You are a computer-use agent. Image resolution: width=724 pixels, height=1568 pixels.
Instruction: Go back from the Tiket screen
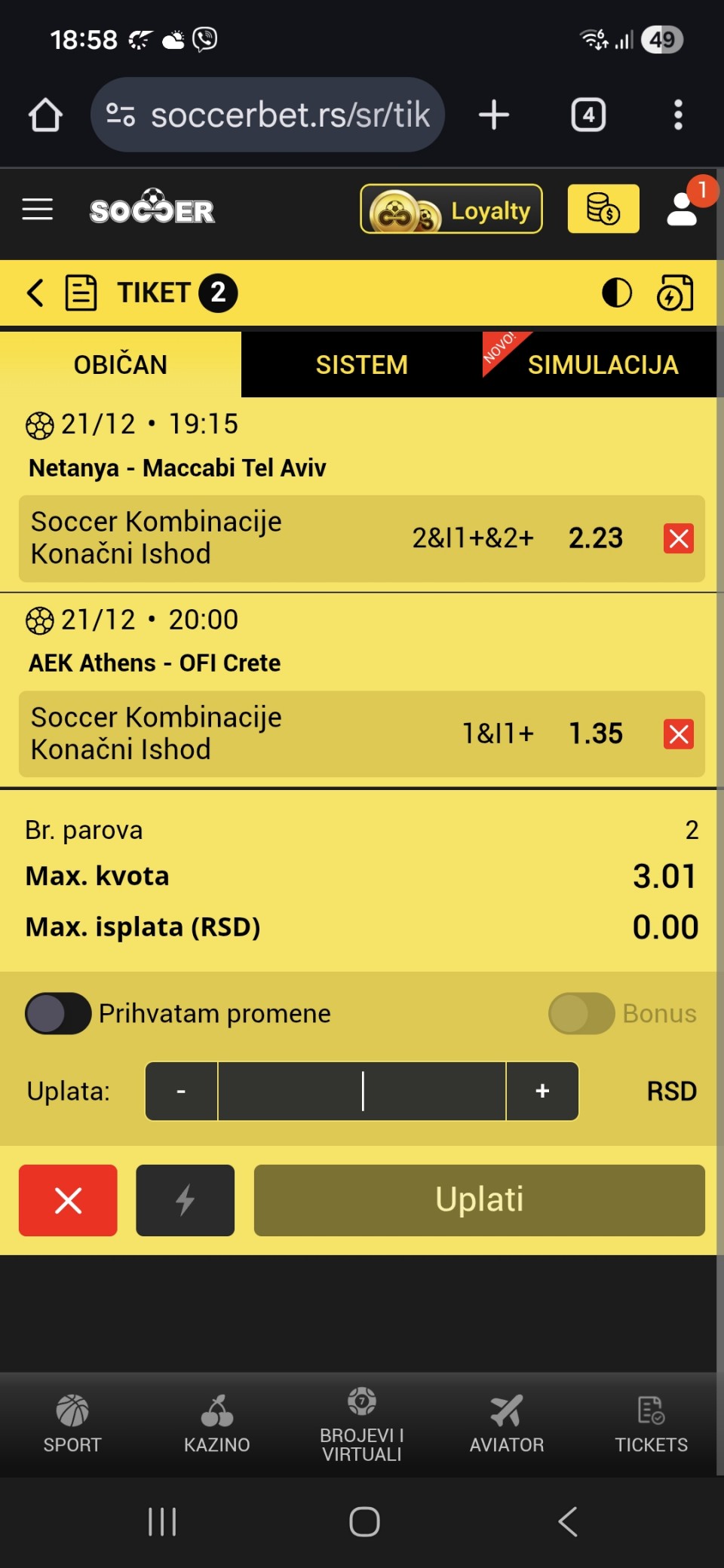(x=35, y=292)
